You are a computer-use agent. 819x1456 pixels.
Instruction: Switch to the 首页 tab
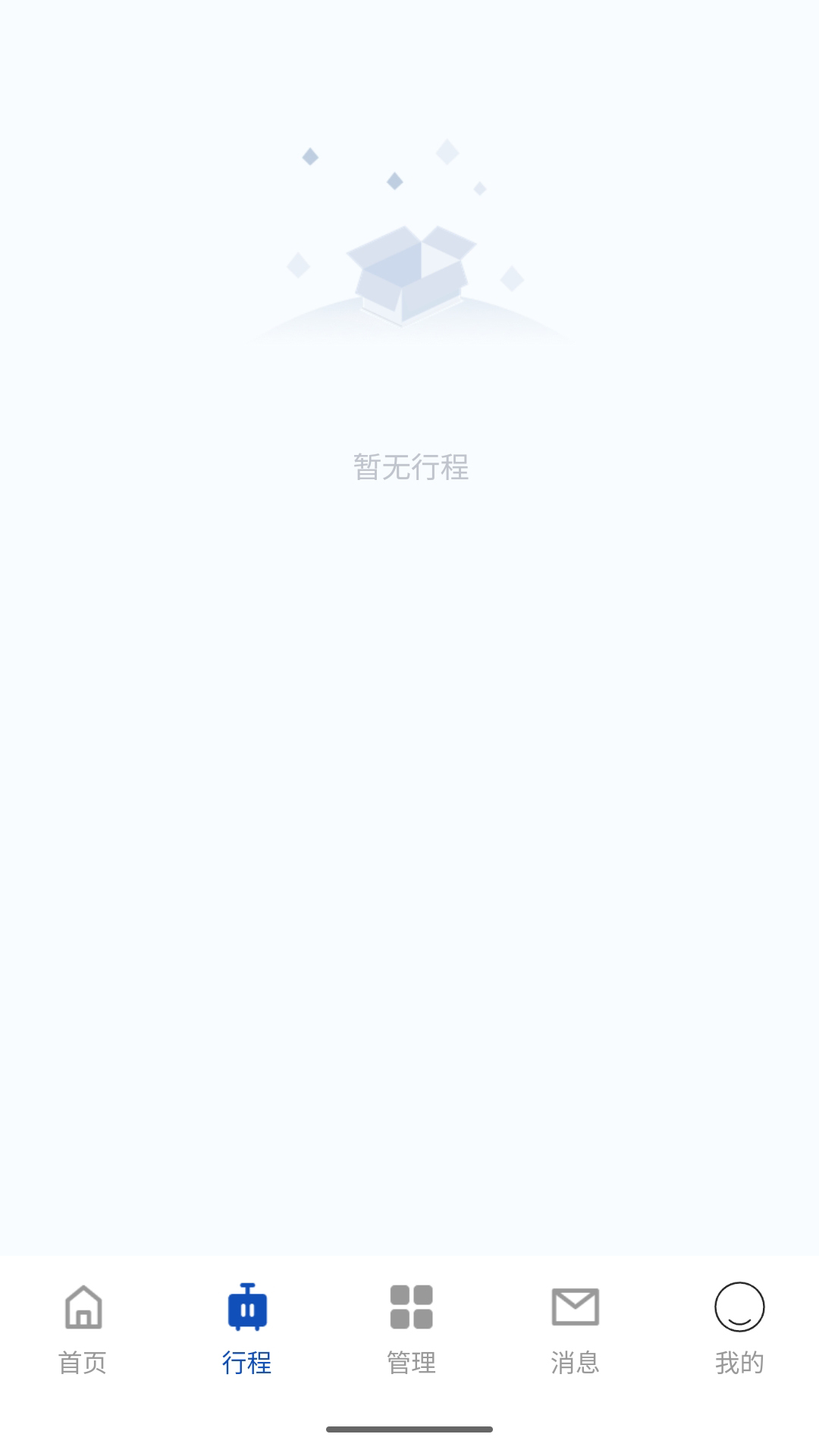tap(83, 1357)
